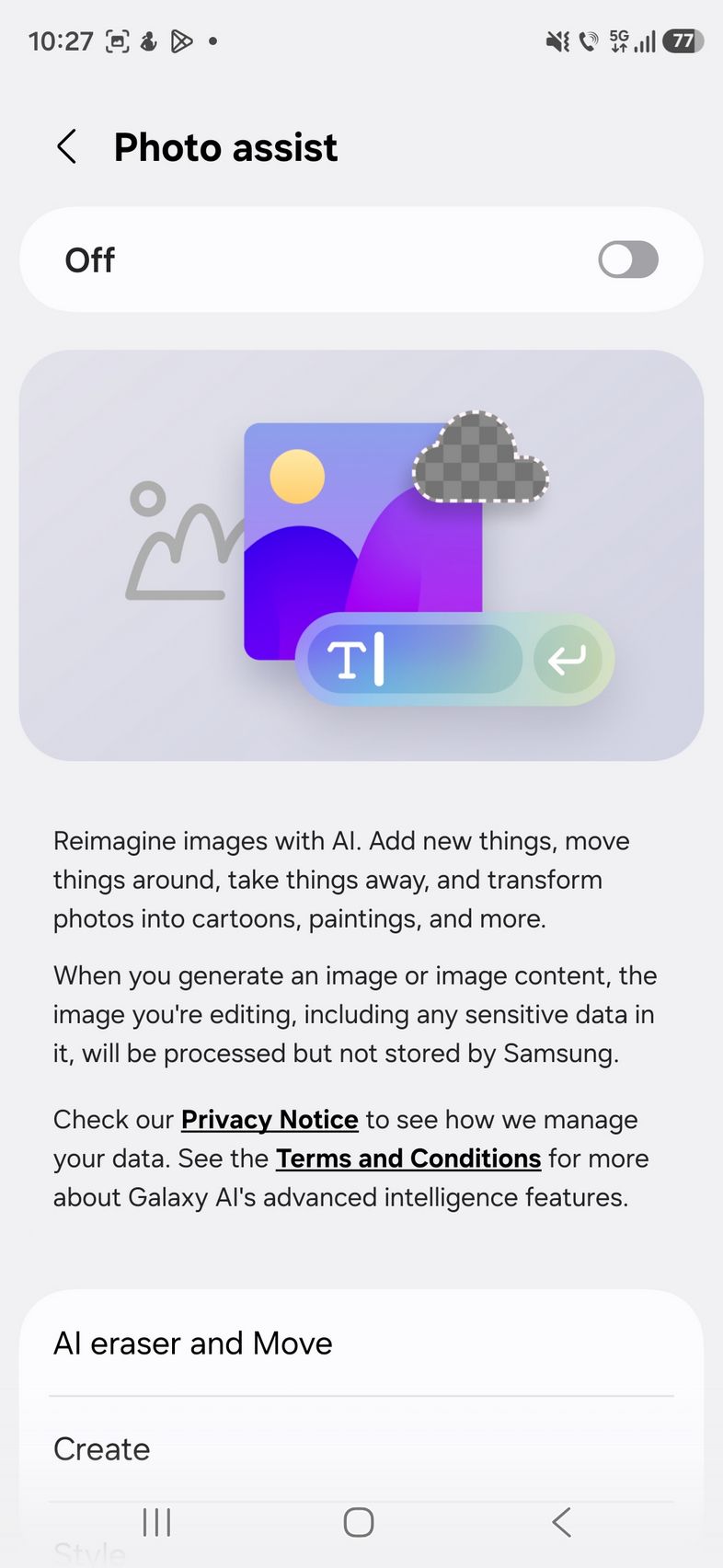Go back from Photo assist
723x1568 pixels.
[67, 147]
